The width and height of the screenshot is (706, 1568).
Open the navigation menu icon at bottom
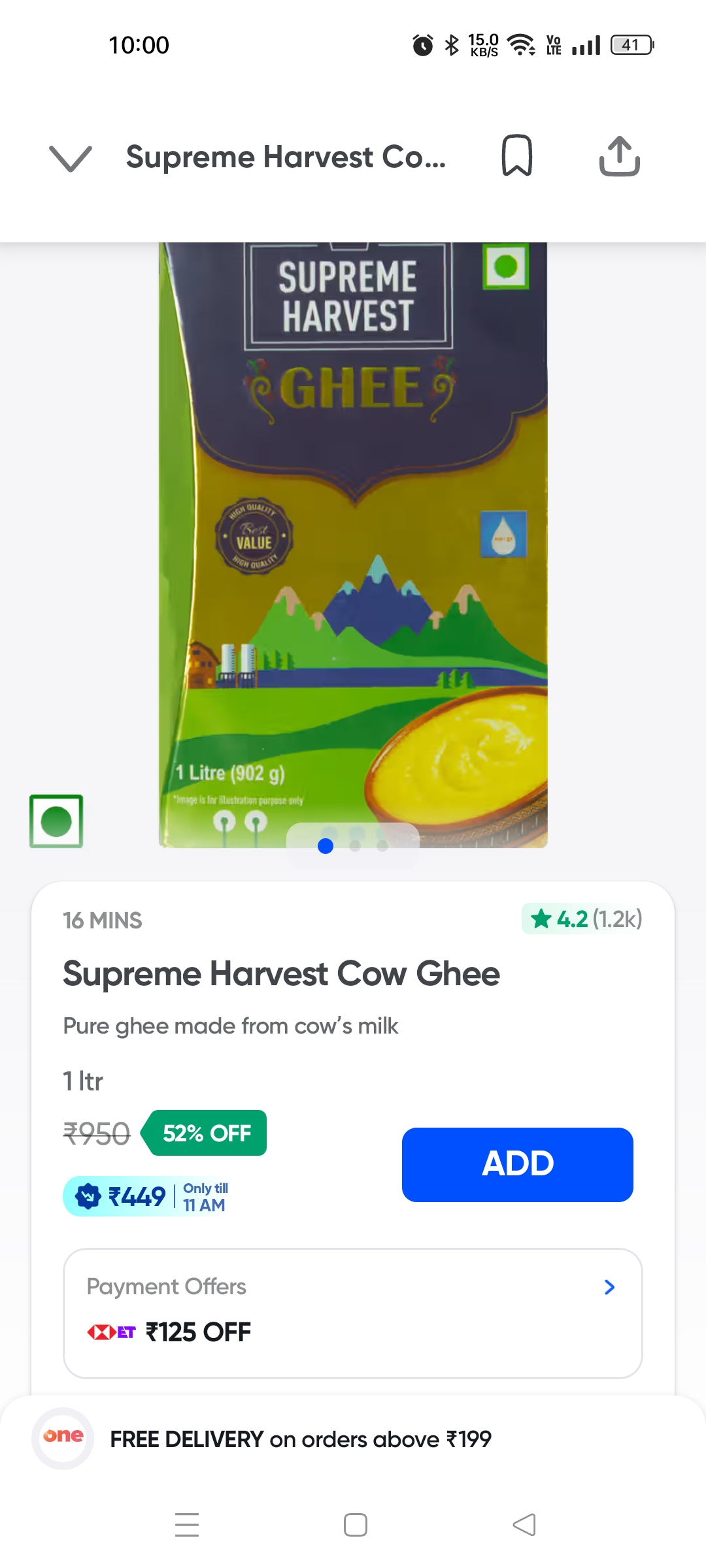tap(186, 1525)
